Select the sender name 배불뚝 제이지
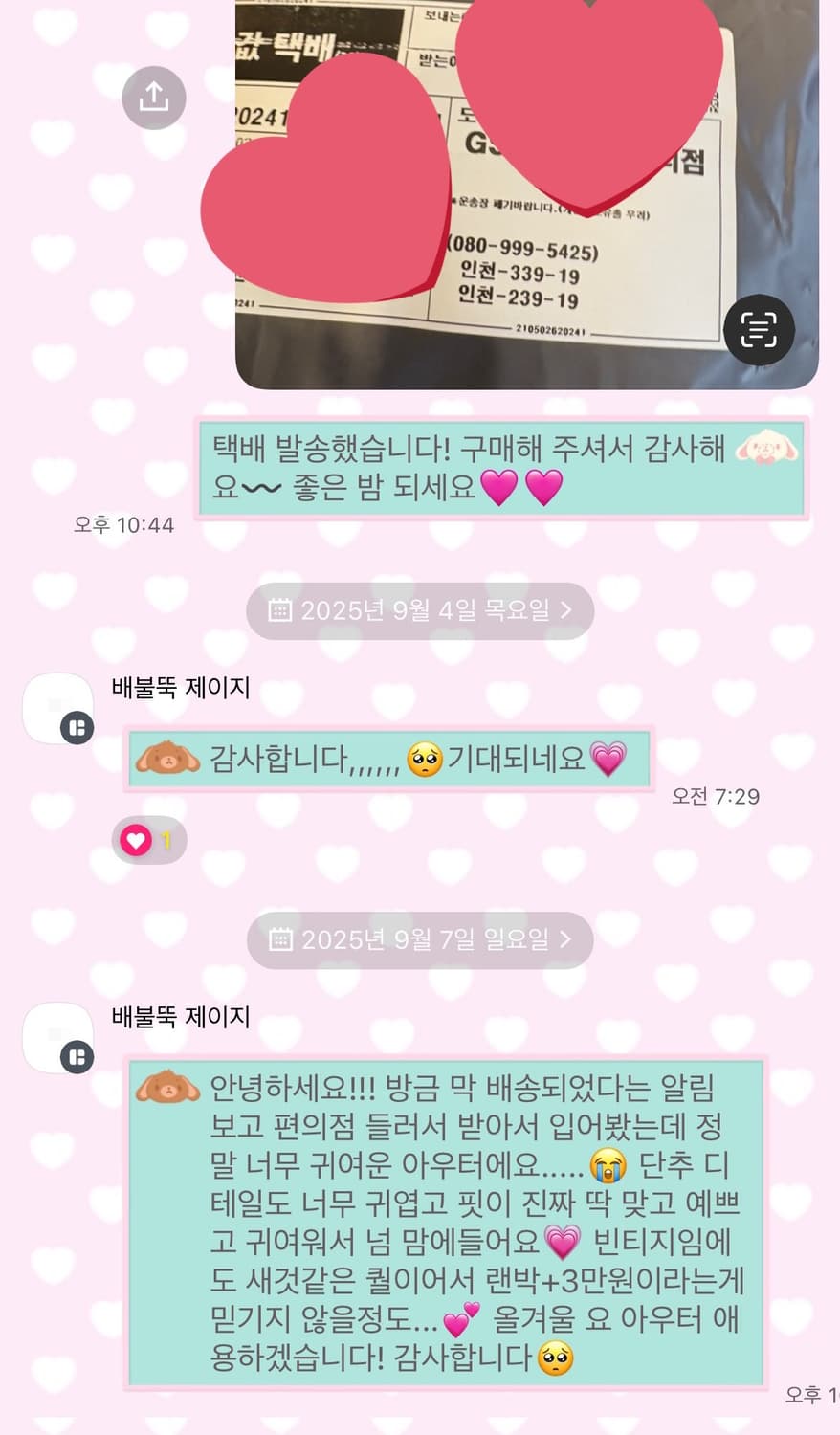Image resolution: width=840 pixels, height=1435 pixels. pyautogui.click(x=181, y=688)
